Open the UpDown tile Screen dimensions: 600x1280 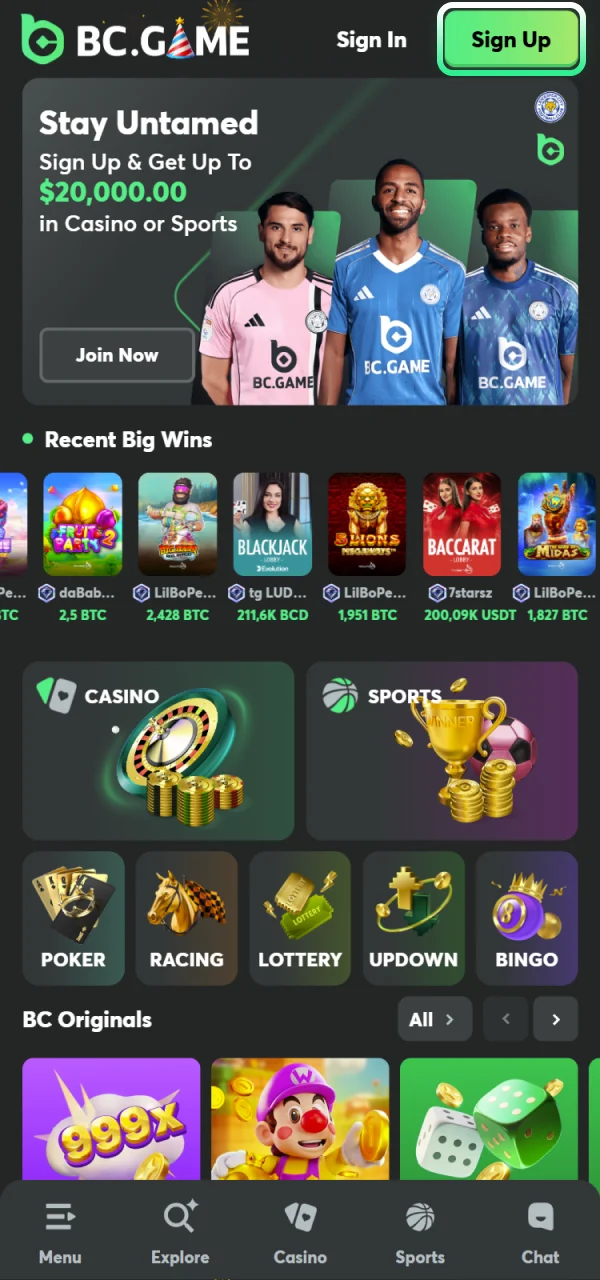point(413,918)
